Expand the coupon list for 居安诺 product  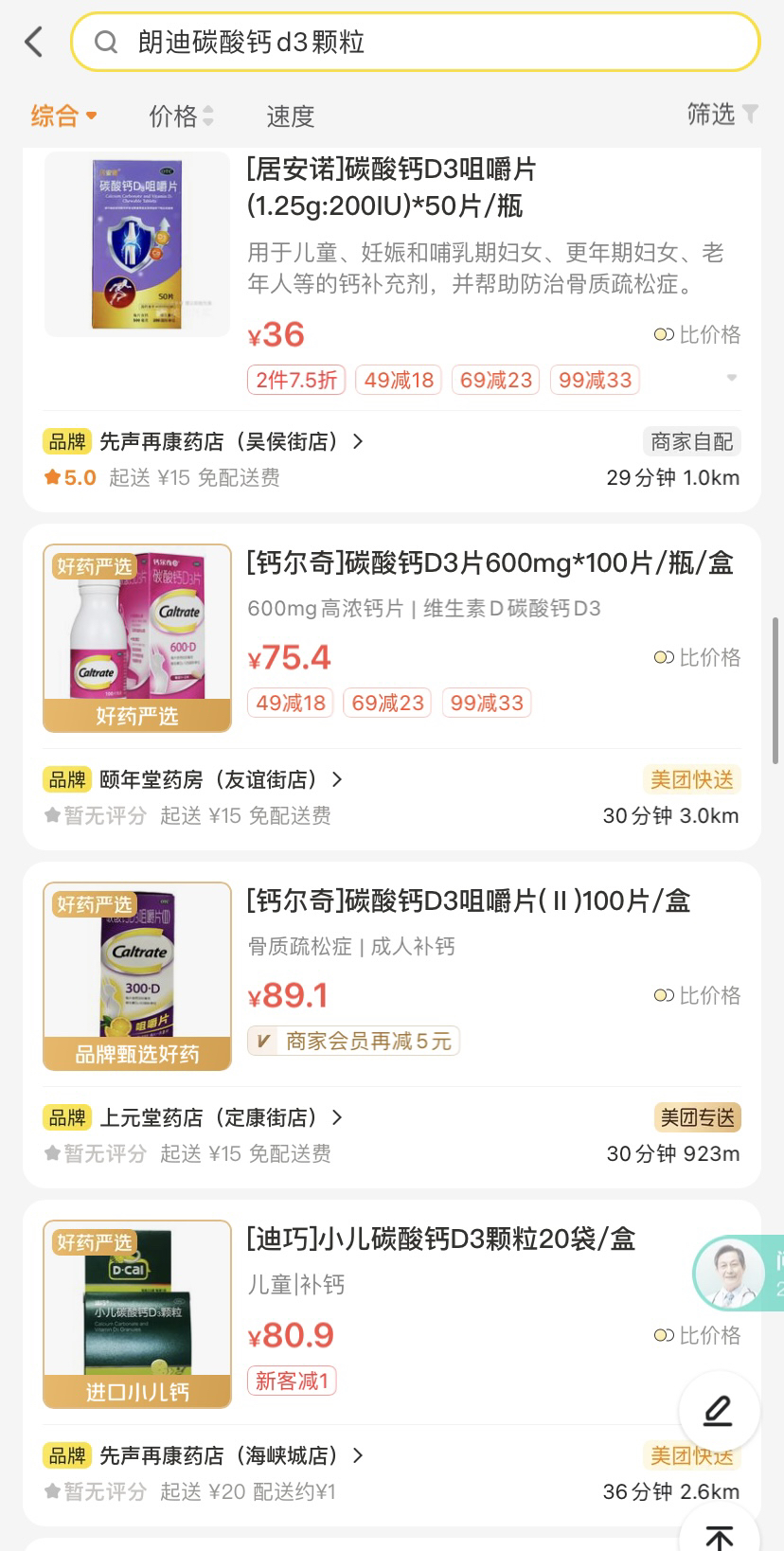731,379
